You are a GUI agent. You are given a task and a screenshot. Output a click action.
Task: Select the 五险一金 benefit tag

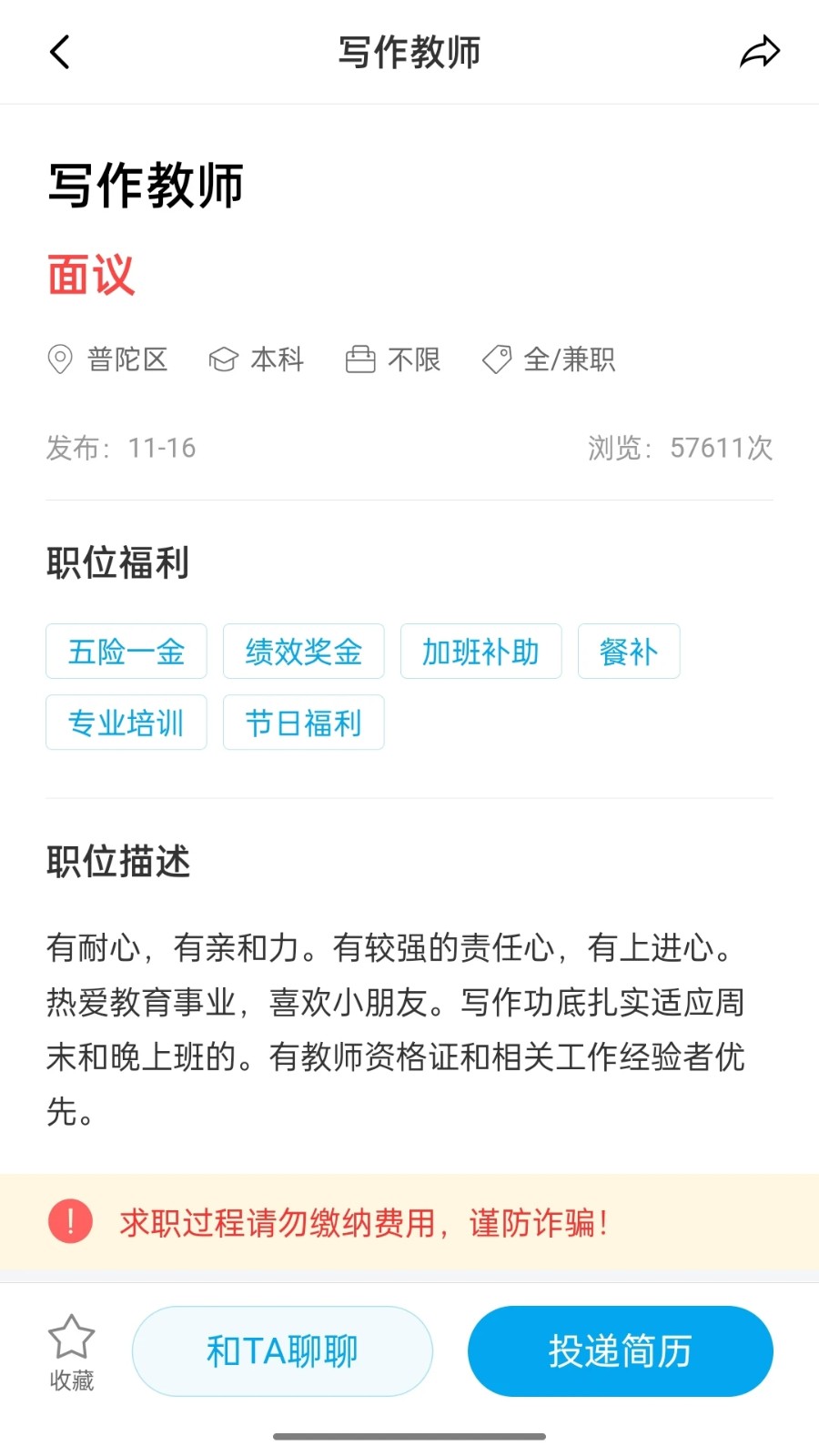pyautogui.click(x=126, y=651)
